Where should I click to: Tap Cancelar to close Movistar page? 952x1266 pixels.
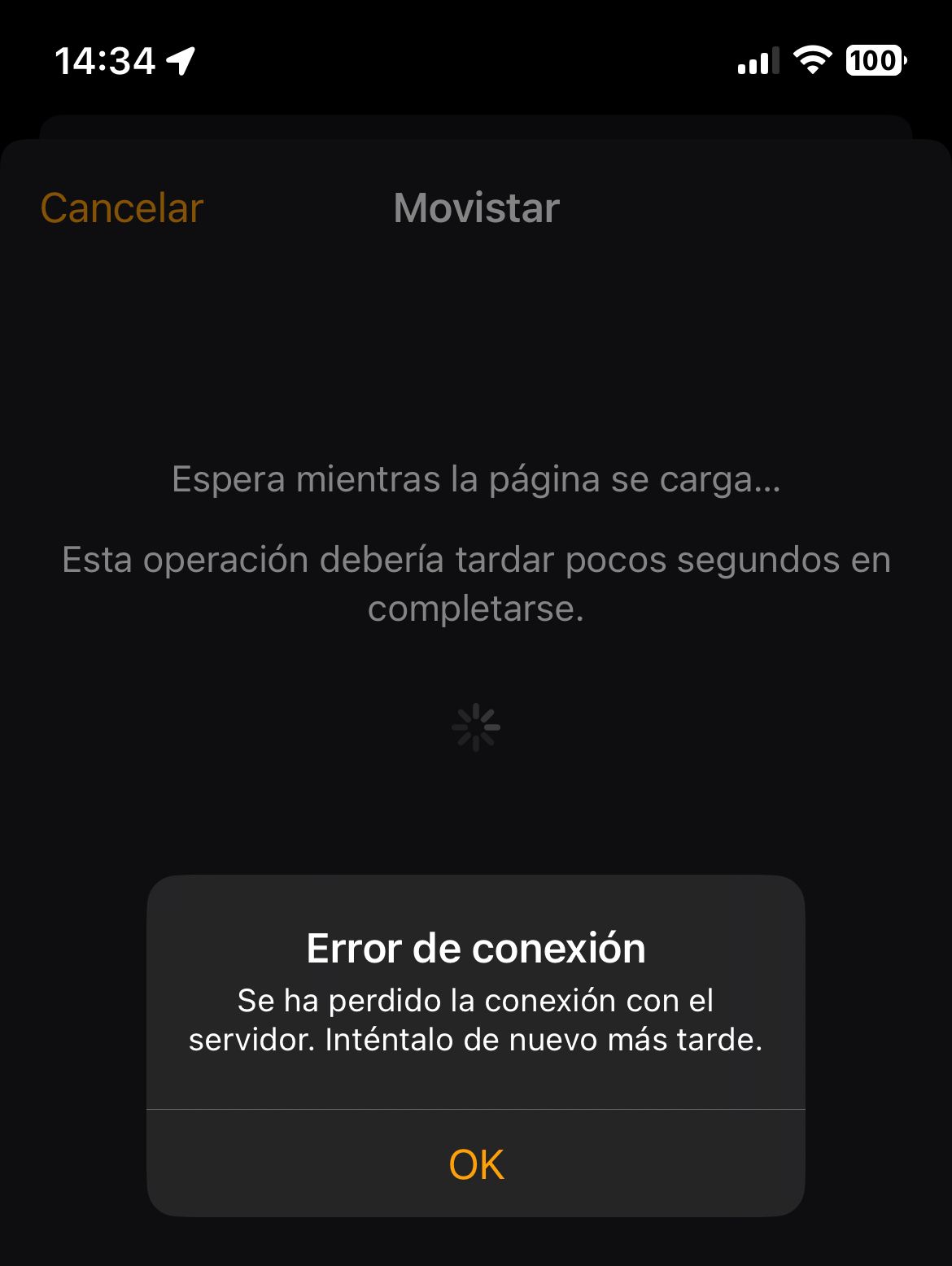tap(122, 208)
